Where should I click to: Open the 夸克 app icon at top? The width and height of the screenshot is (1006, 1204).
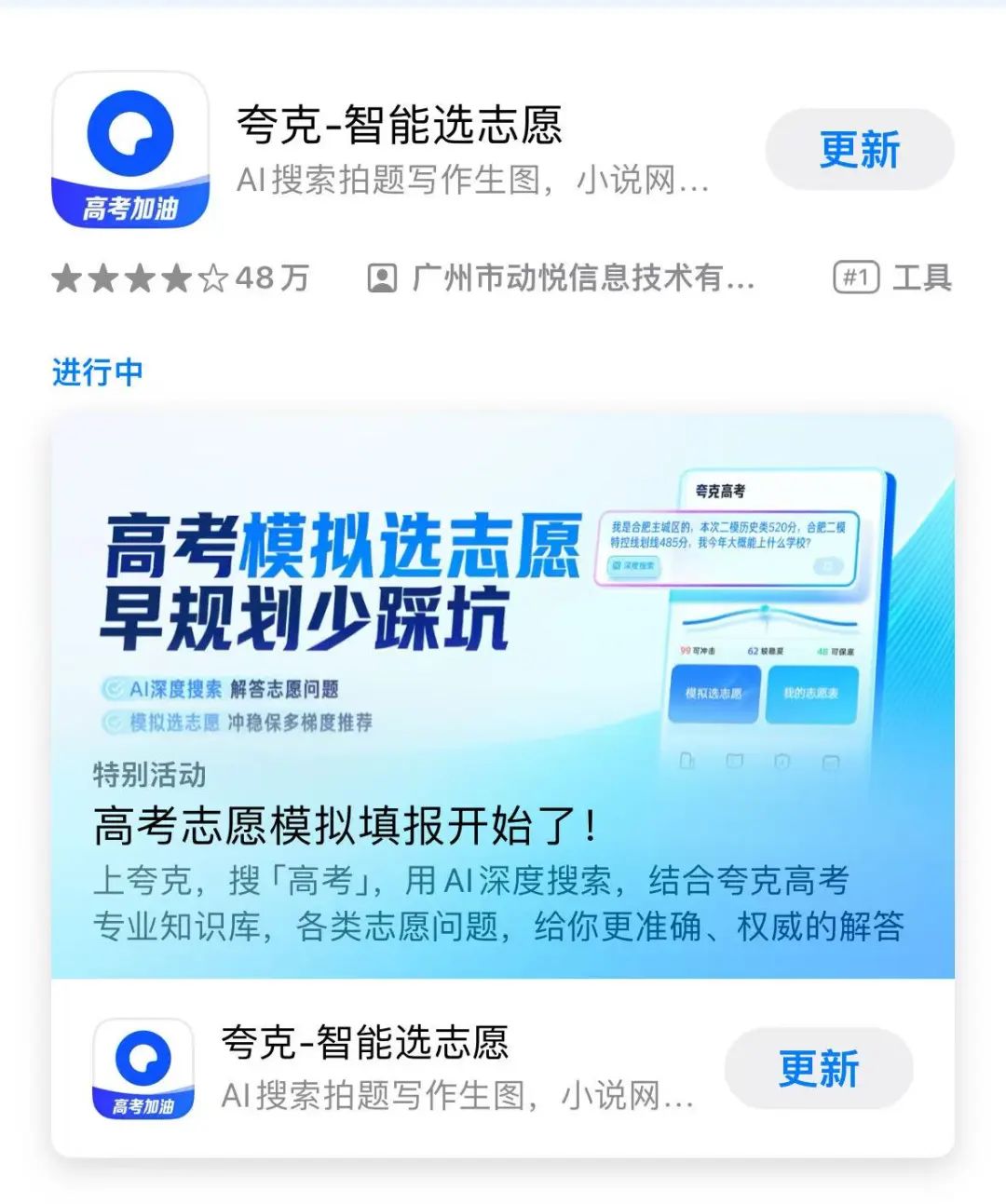(x=130, y=150)
